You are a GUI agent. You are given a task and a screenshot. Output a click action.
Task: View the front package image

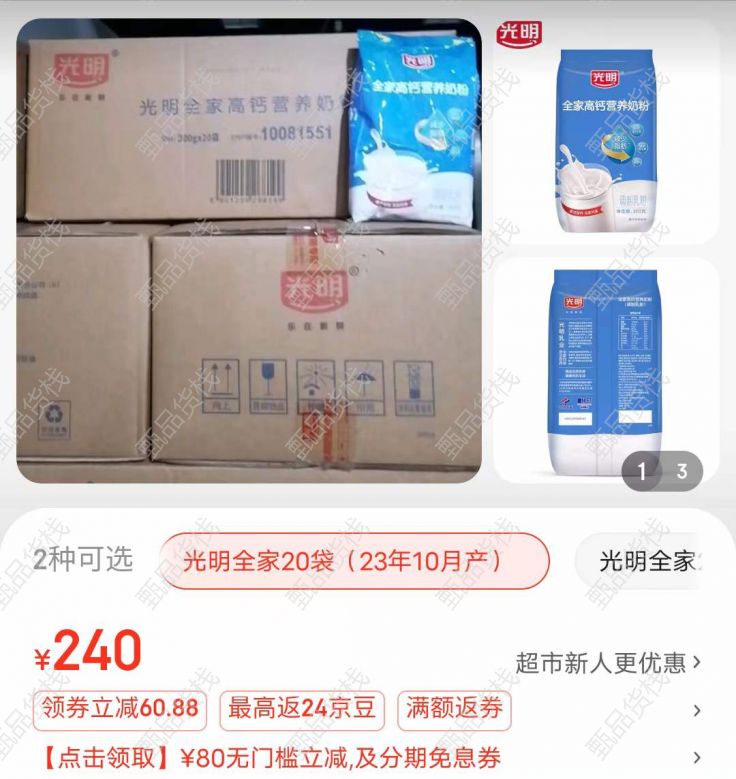[x=606, y=132]
